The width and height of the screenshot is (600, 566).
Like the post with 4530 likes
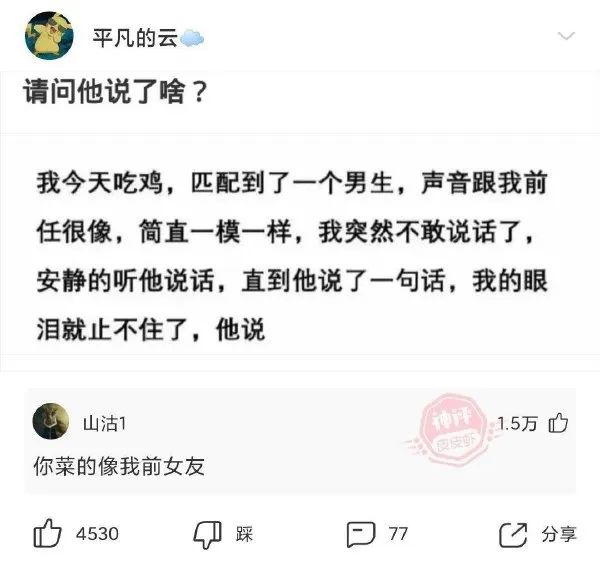[48, 534]
